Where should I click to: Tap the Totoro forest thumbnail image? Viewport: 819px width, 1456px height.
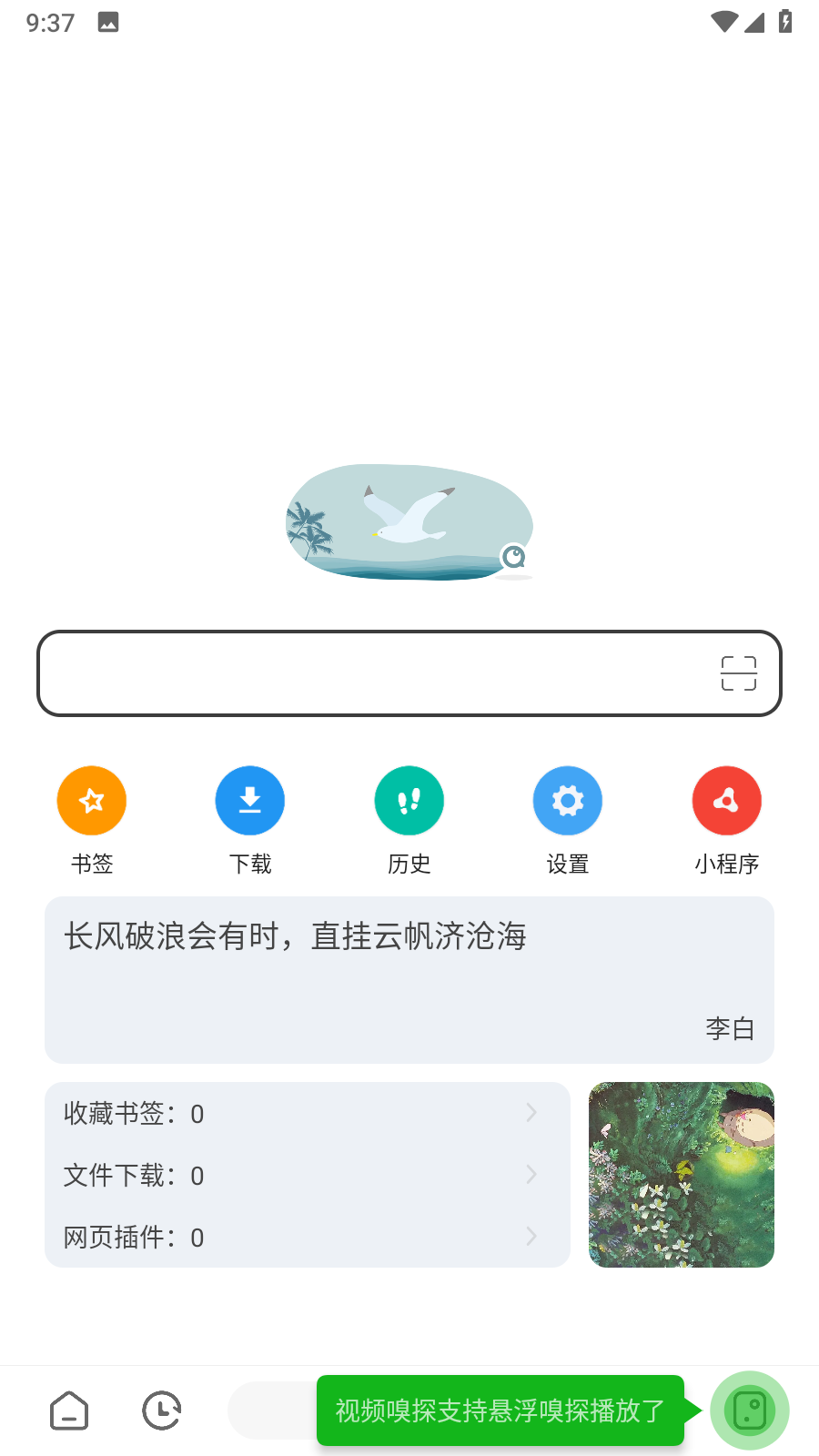(x=681, y=1175)
